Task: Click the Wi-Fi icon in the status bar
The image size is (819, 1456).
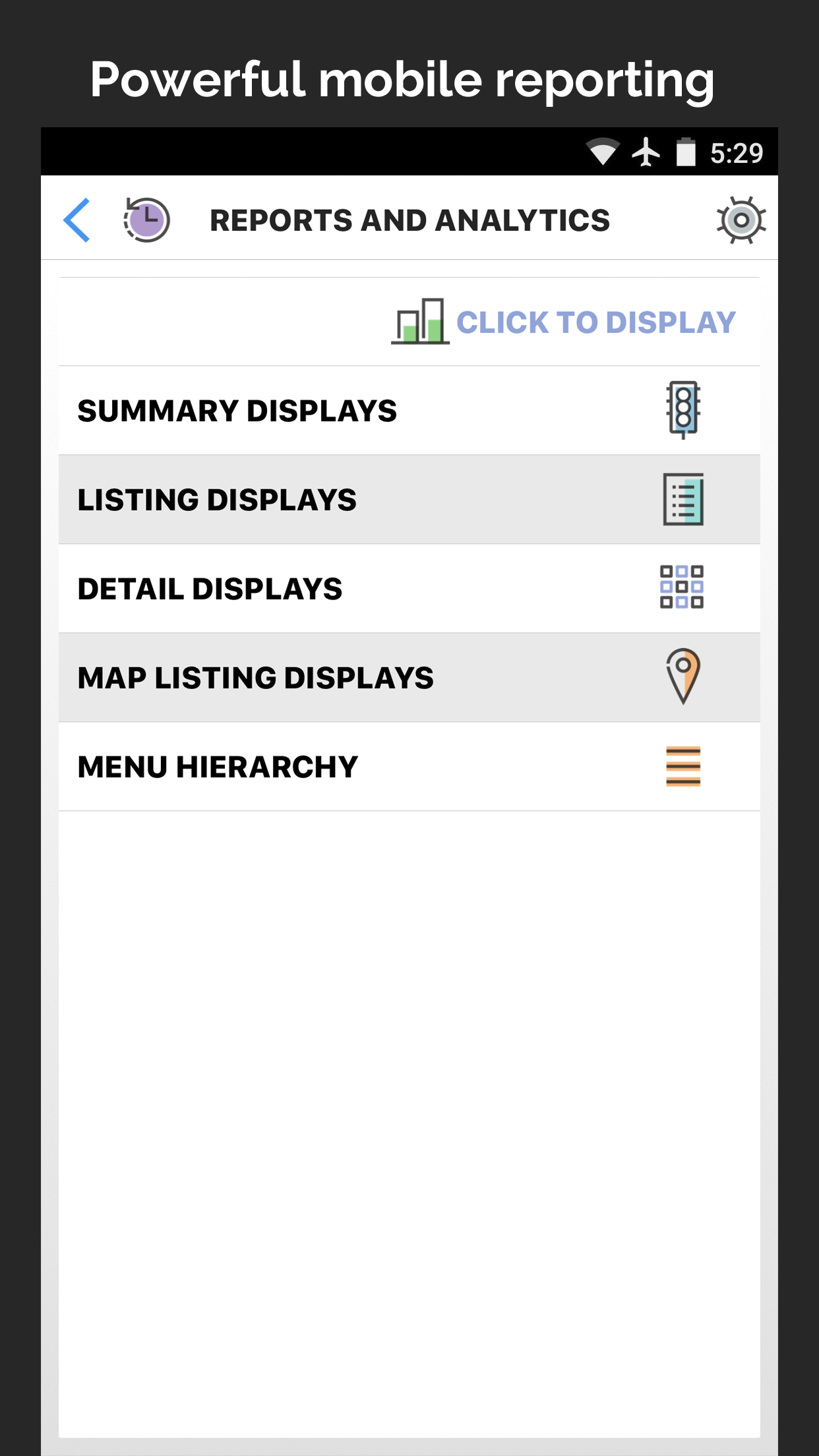Action: tap(603, 152)
